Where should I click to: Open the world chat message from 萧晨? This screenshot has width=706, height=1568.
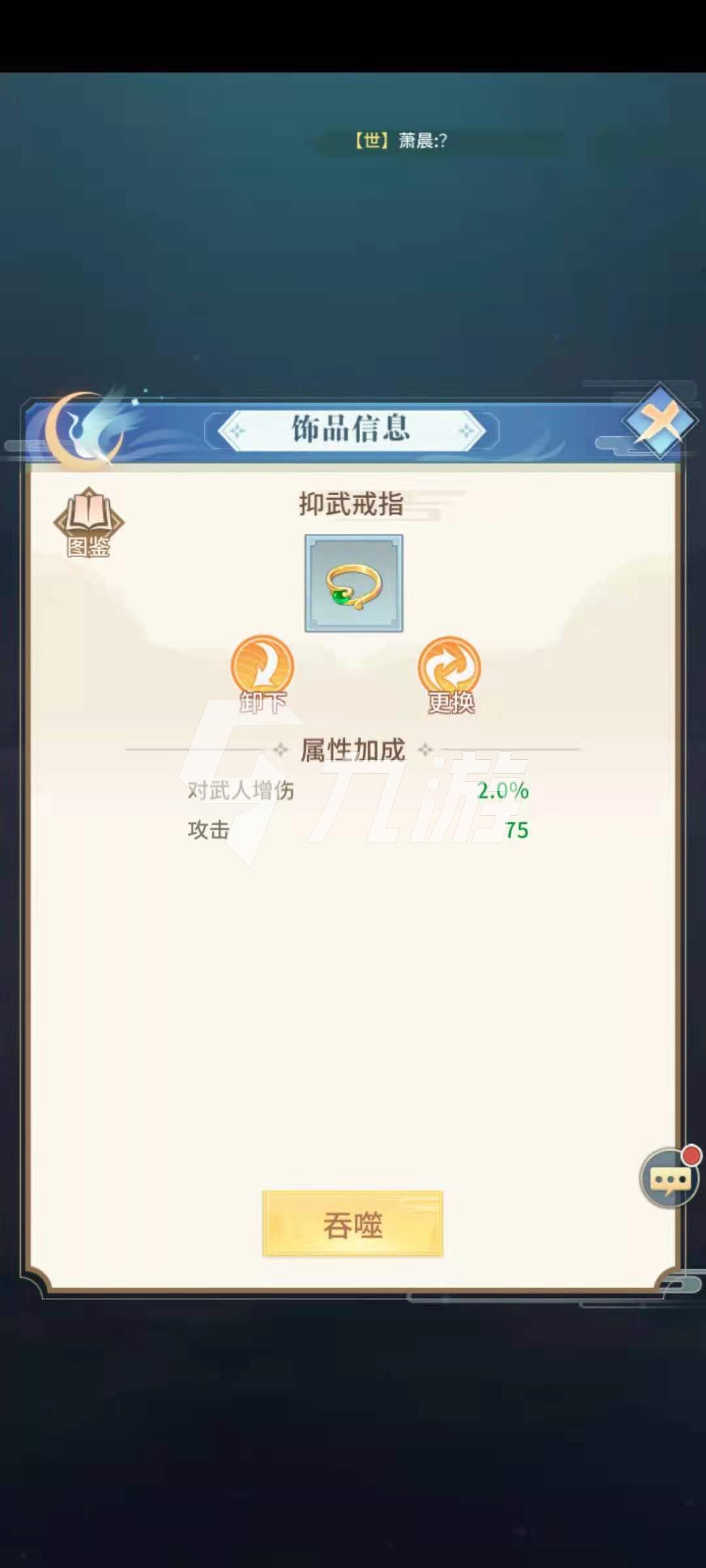coord(400,140)
